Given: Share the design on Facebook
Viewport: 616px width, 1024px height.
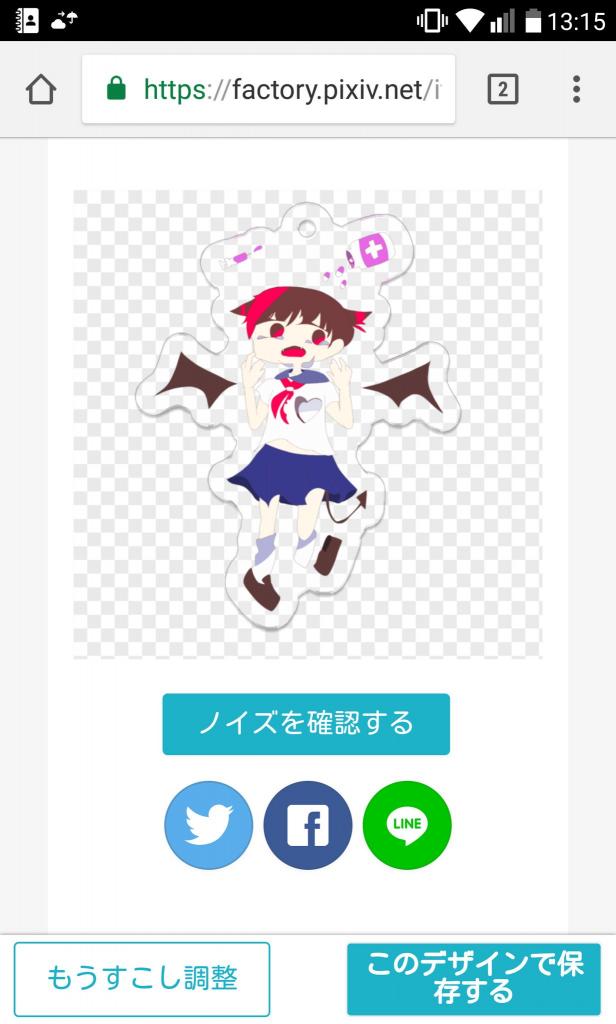Looking at the screenshot, I should point(308,825).
